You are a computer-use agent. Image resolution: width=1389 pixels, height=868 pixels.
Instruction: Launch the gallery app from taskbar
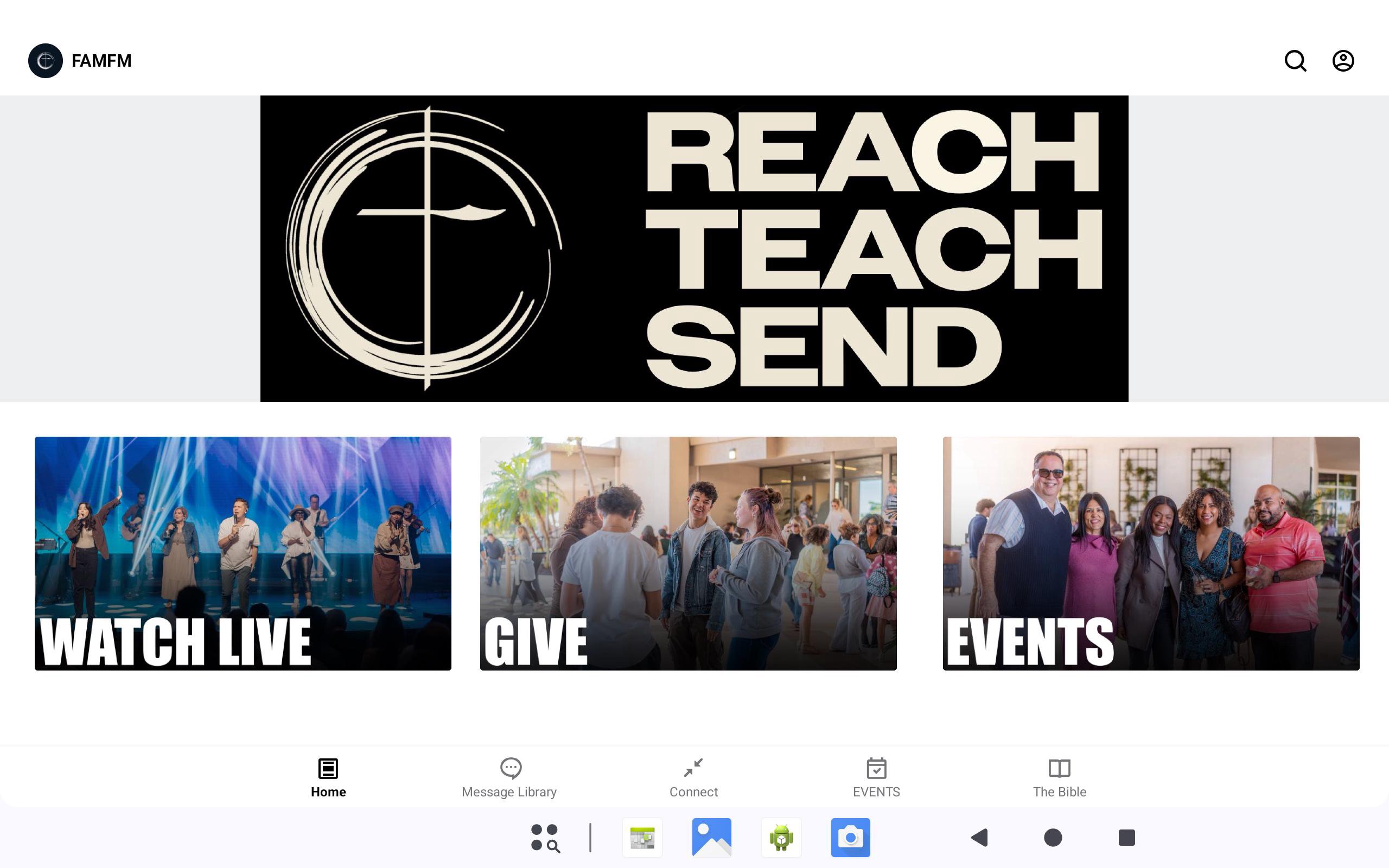(x=711, y=838)
